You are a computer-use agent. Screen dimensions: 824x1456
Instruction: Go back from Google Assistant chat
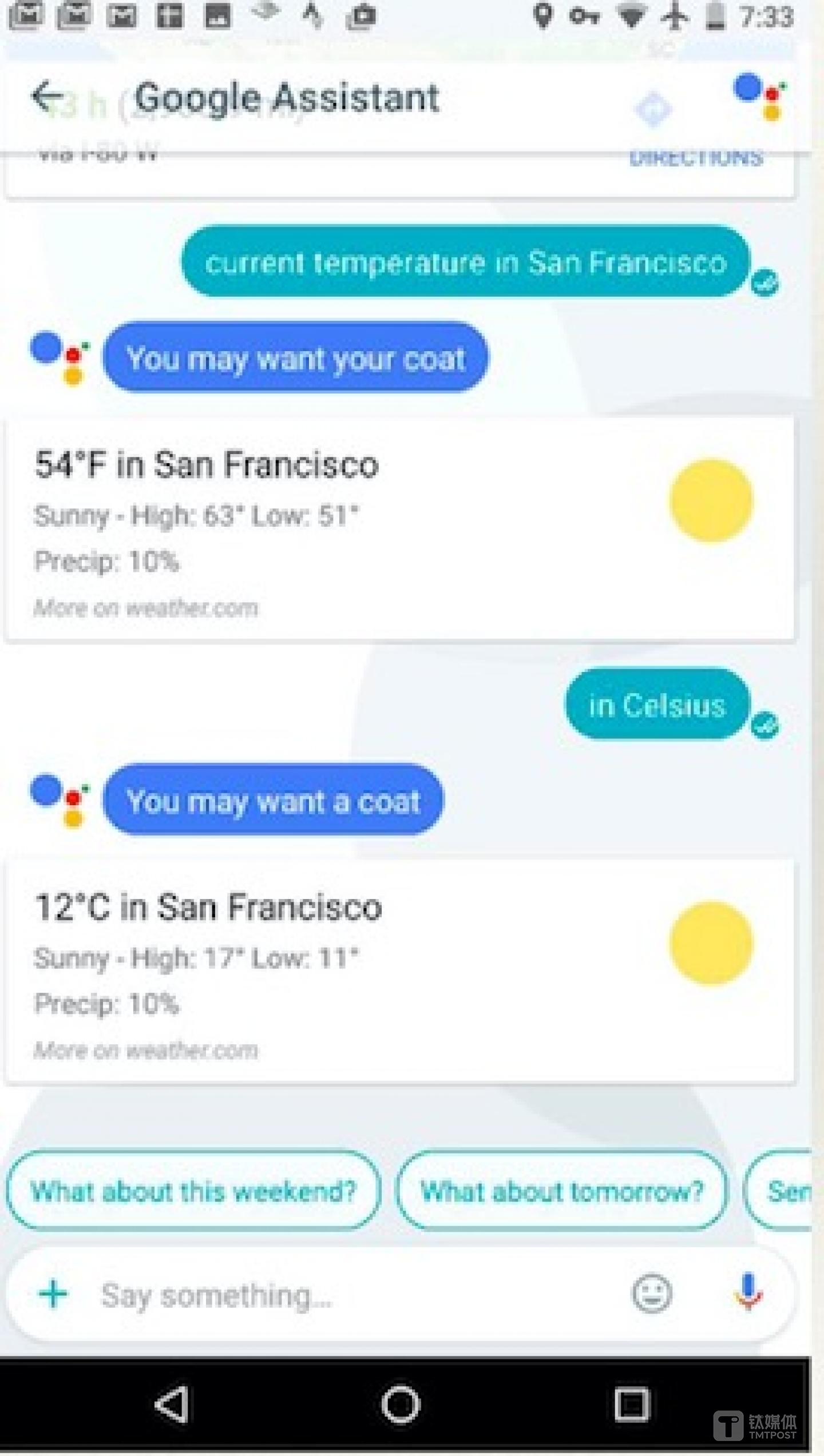(x=48, y=96)
